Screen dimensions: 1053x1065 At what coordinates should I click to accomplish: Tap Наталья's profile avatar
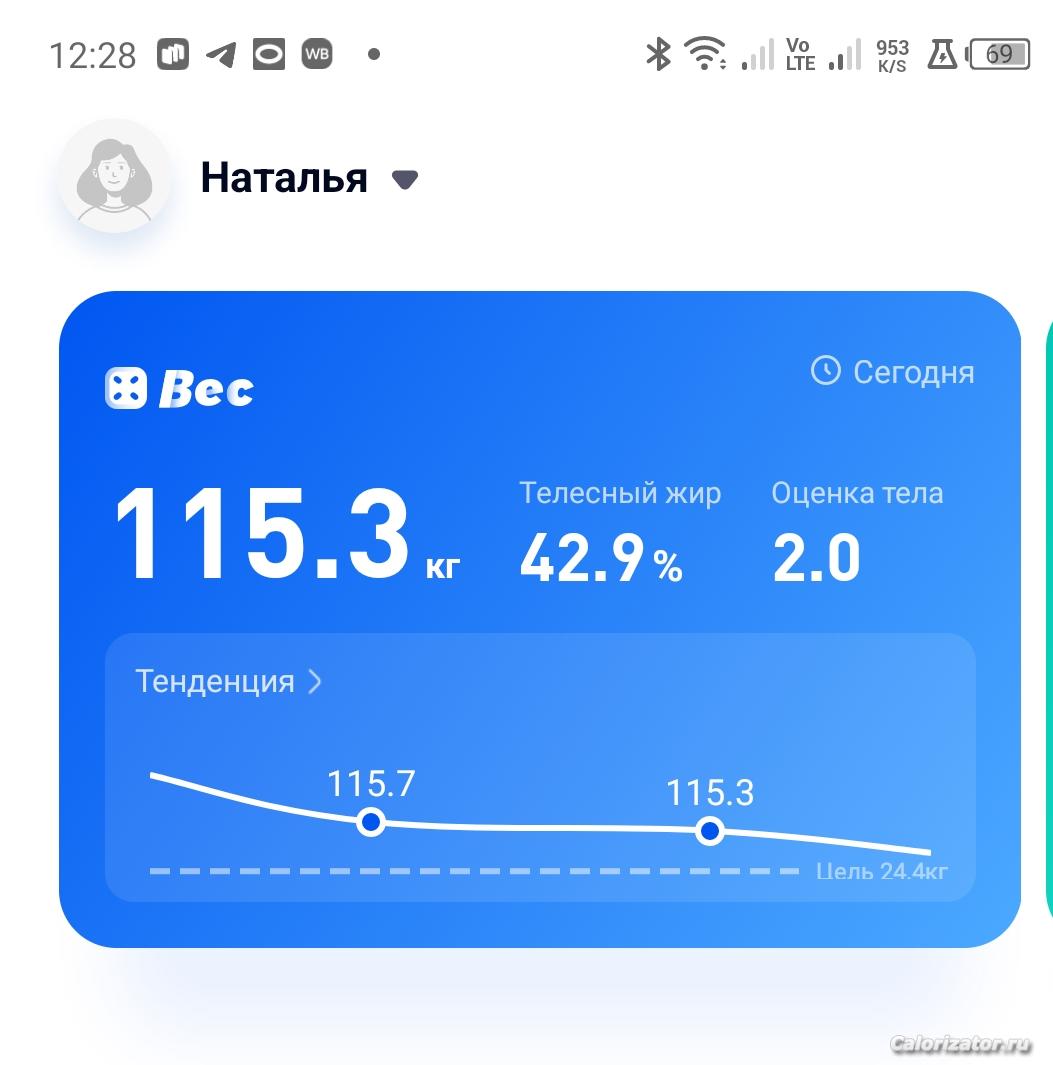[114, 177]
